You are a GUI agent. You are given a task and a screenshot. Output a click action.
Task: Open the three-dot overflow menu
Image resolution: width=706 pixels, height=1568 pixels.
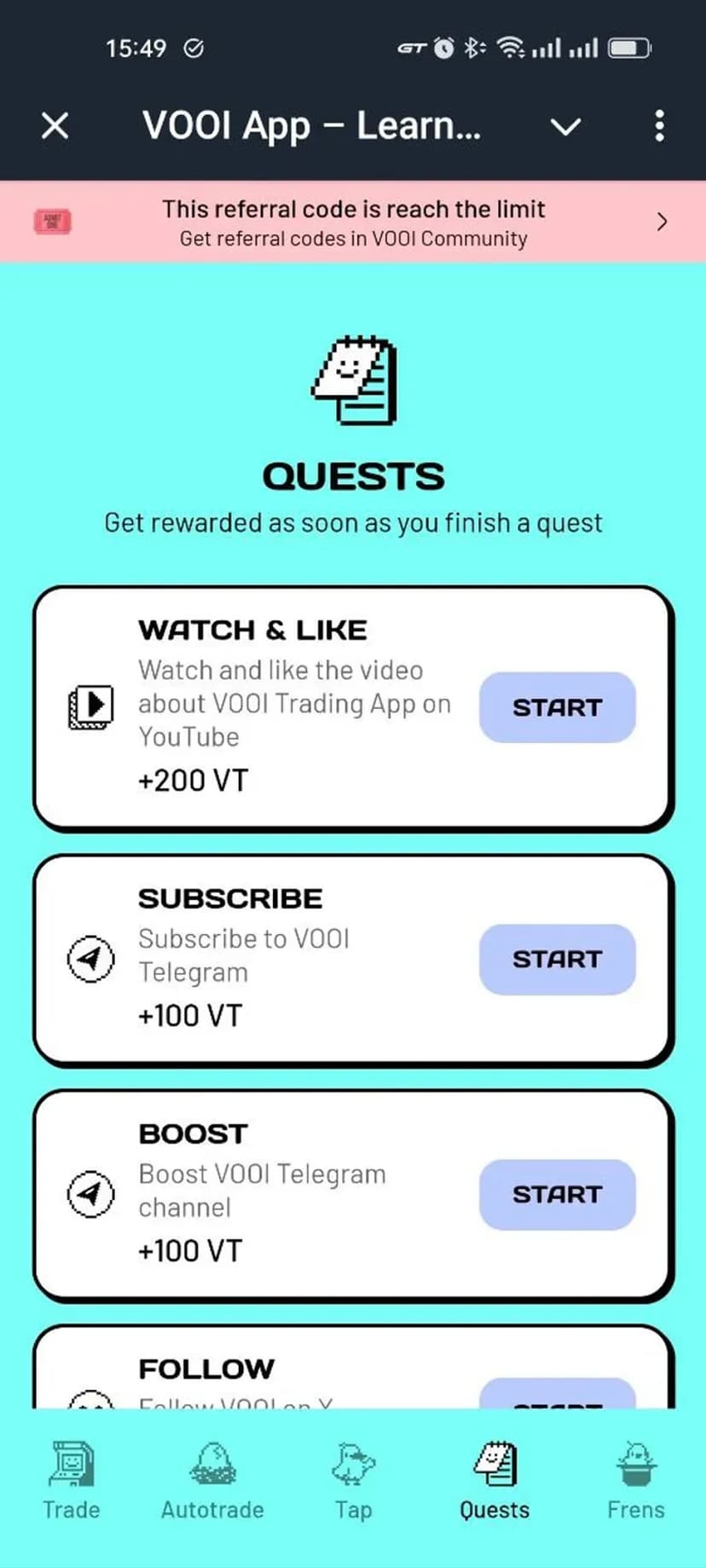coord(659,126)
